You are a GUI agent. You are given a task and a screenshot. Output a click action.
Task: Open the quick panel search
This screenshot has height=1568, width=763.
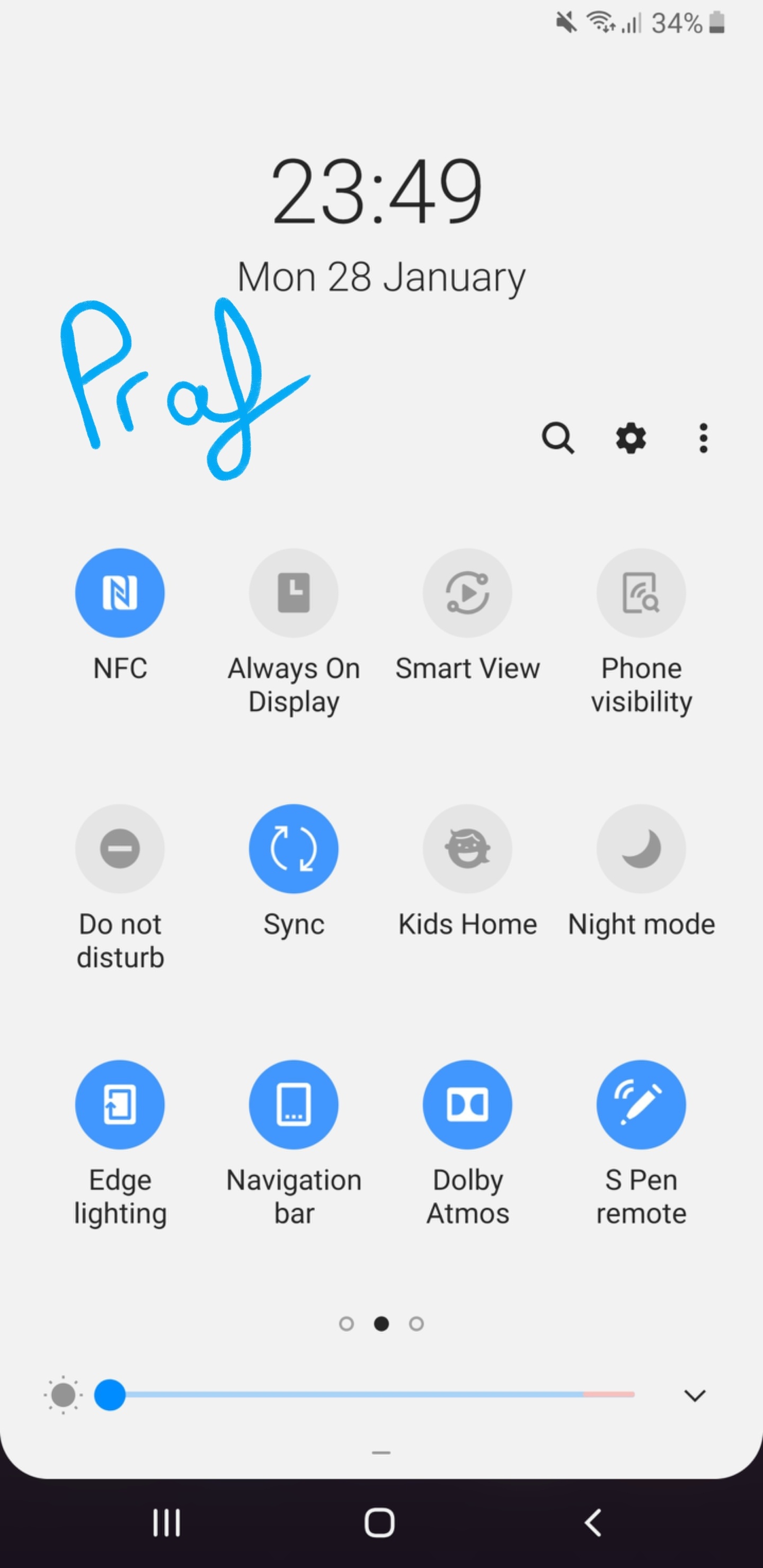coord(558,438)
